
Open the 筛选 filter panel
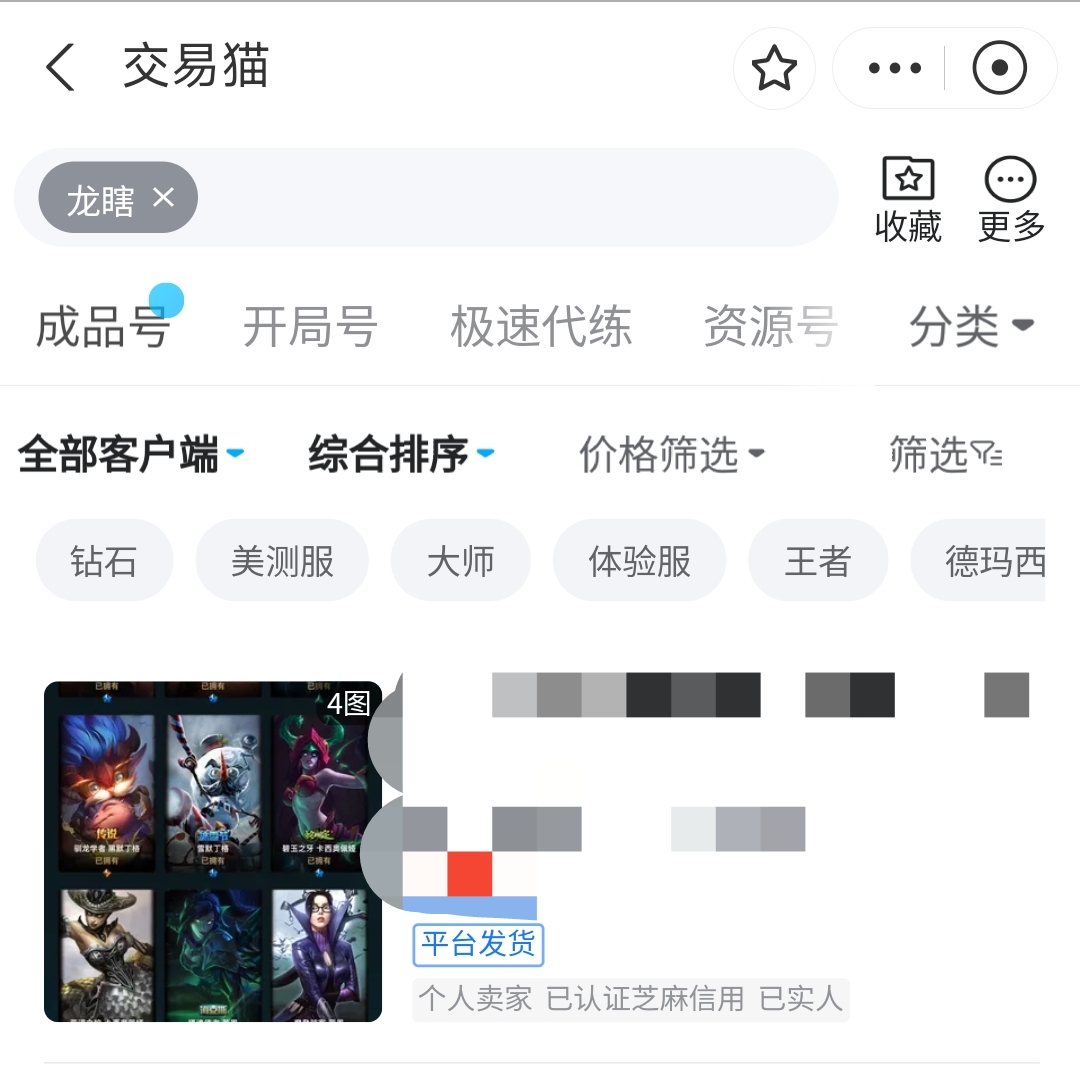click(945, 455)
